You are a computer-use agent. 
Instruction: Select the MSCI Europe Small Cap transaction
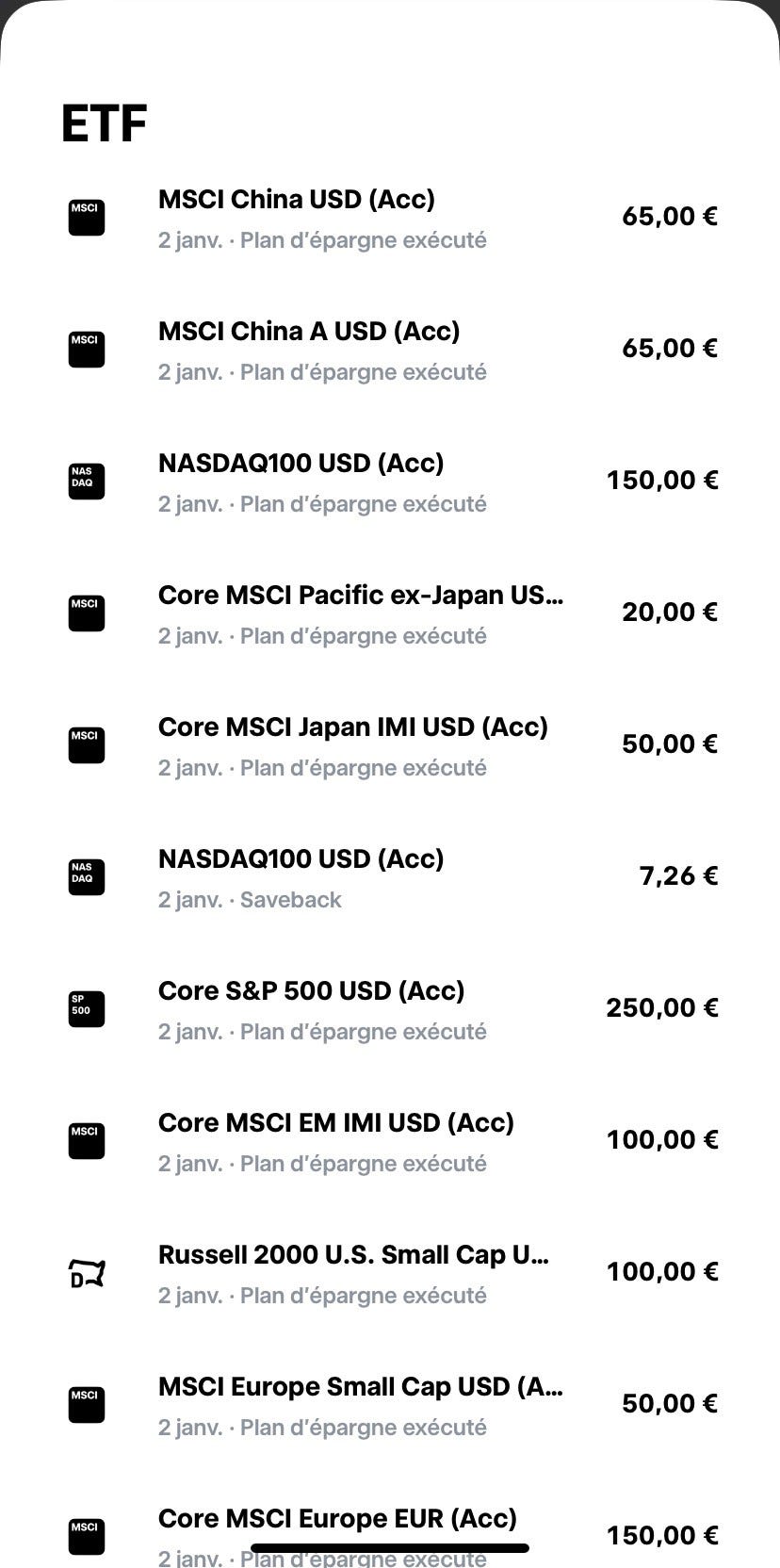pos(390,1406)
